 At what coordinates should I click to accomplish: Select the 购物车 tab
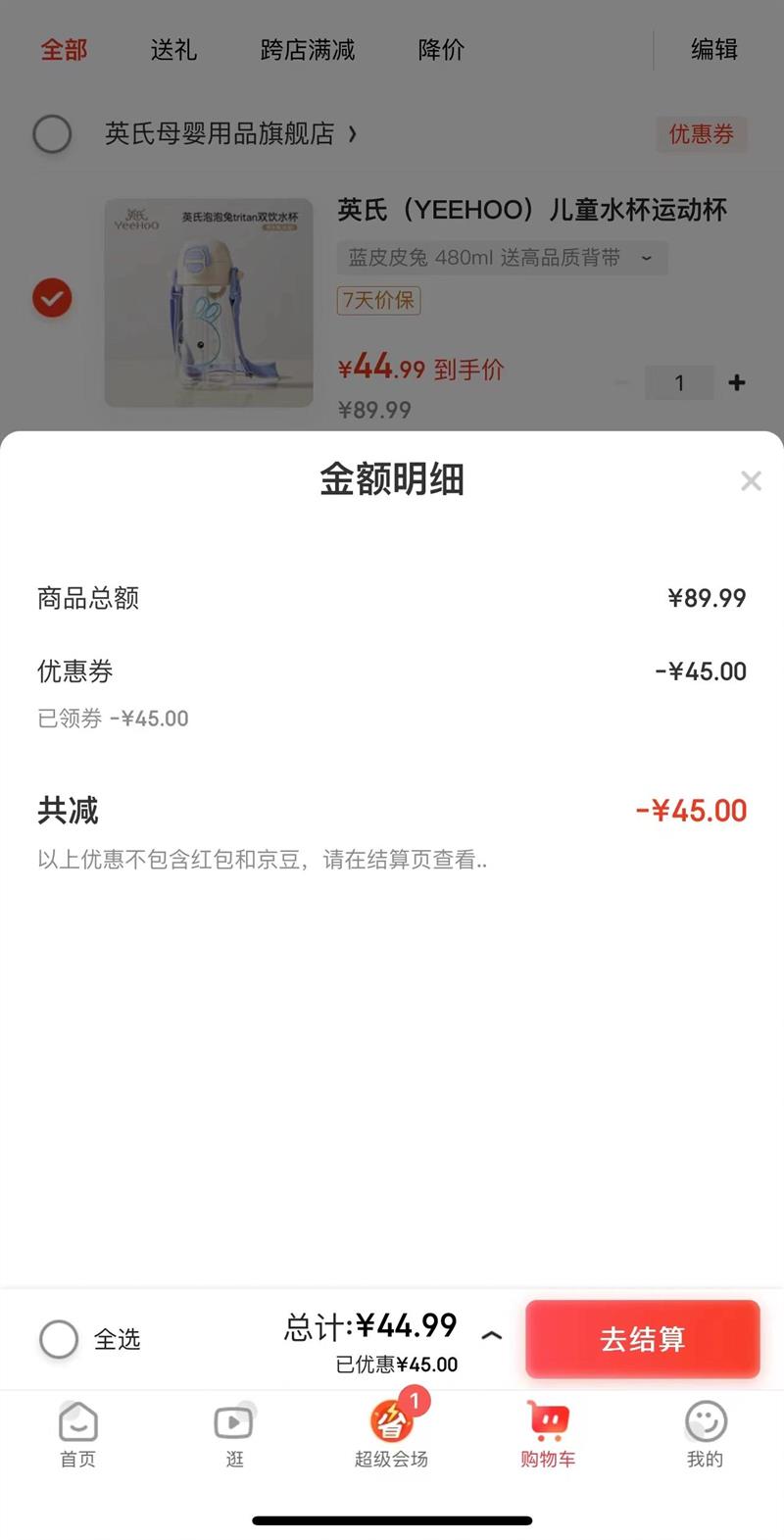[548, 1433]
